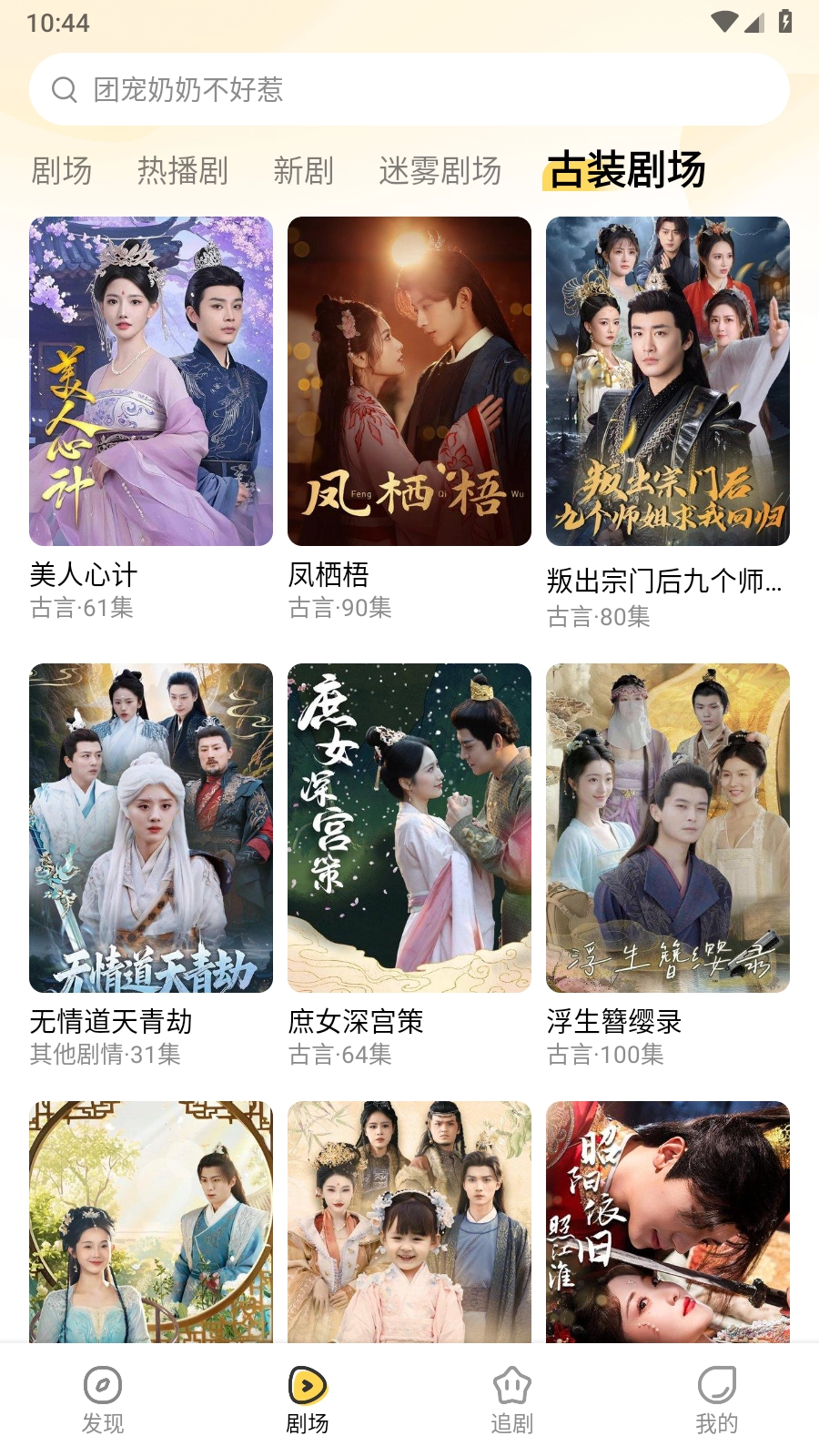
Task: Tap the search box 团宠奶奶不好惹
Action: tap(409, 89)
